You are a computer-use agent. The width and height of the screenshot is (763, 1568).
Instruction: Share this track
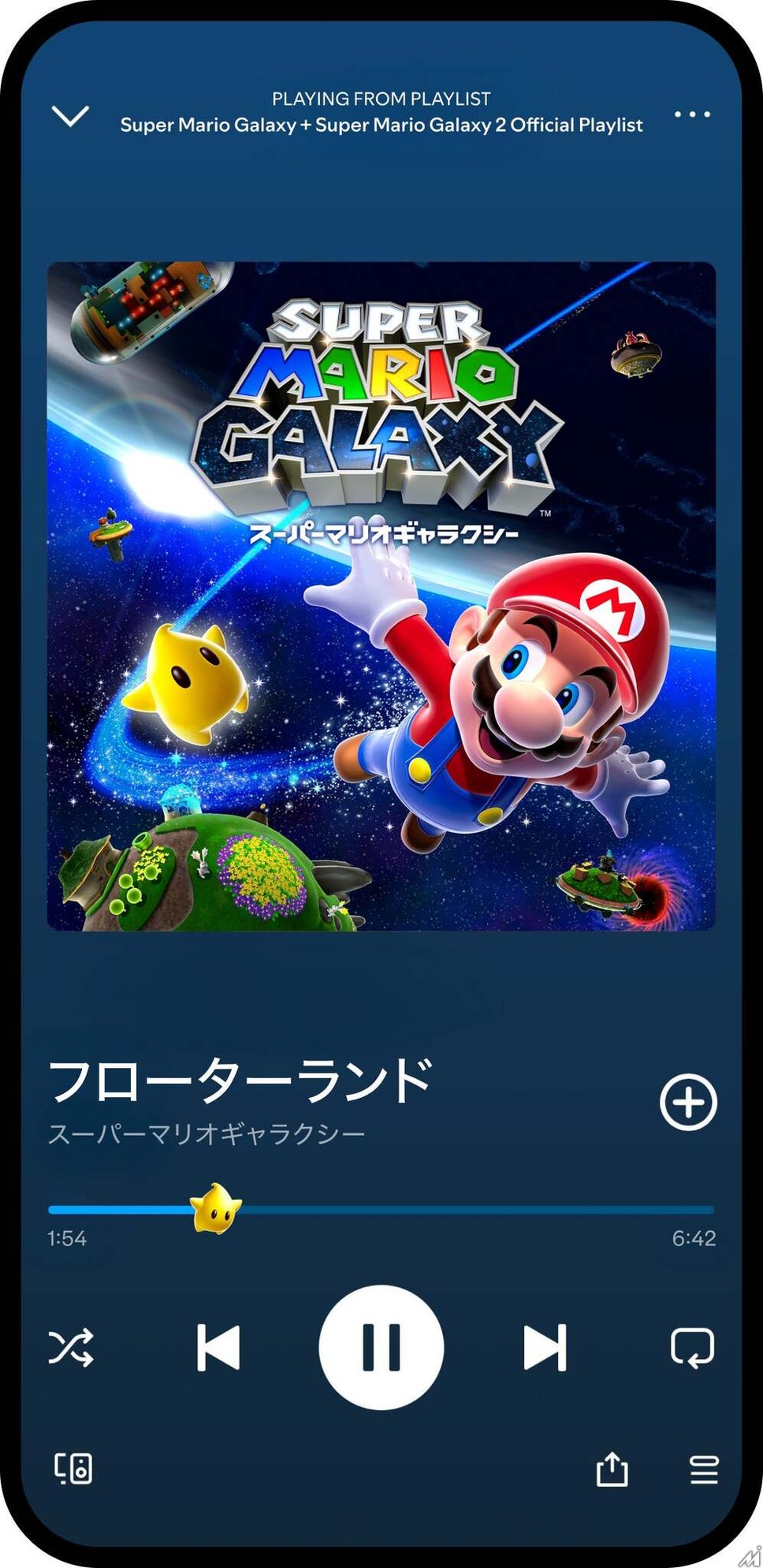pyautogui.click(x=612, y=1469)
